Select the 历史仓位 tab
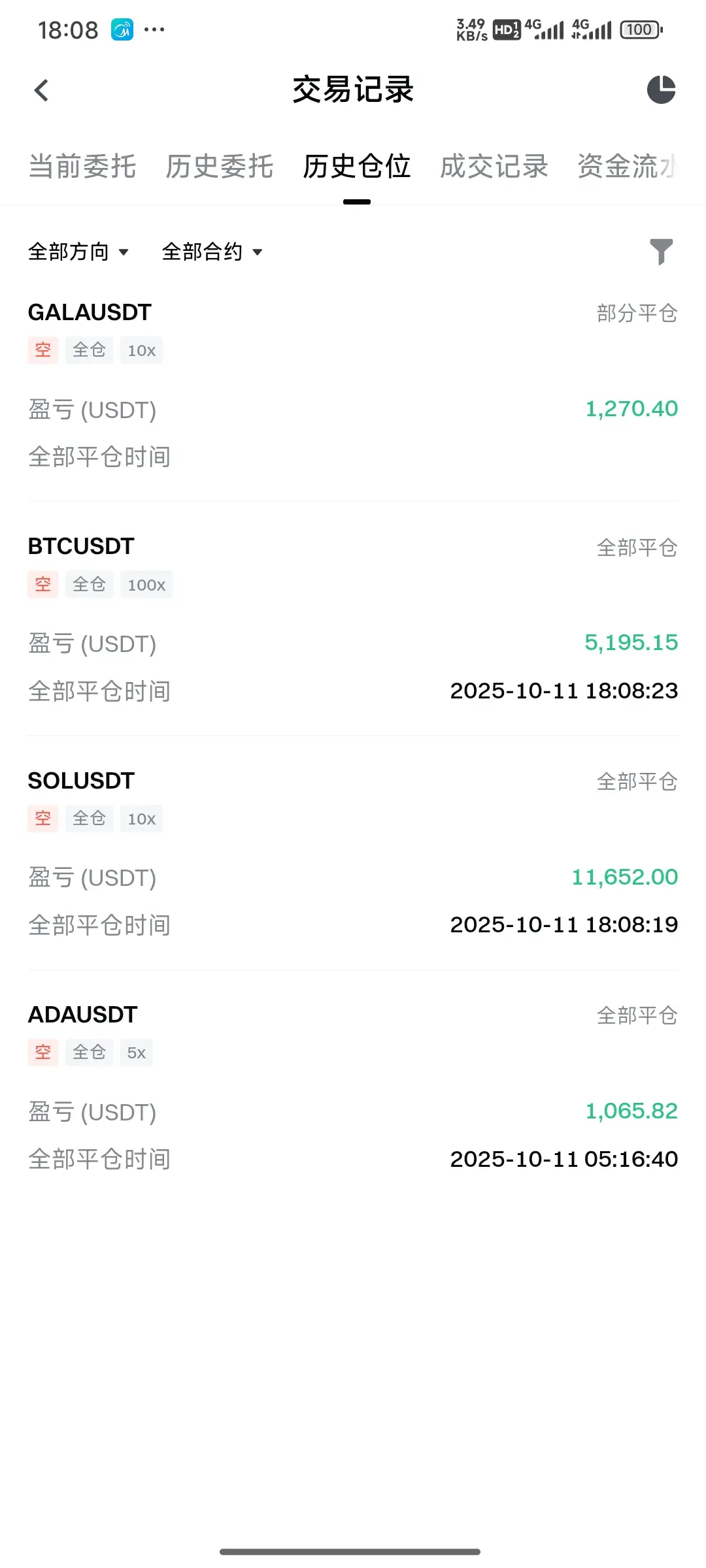Viewport: 706px width, 1568px height. (x=357, y=167)
